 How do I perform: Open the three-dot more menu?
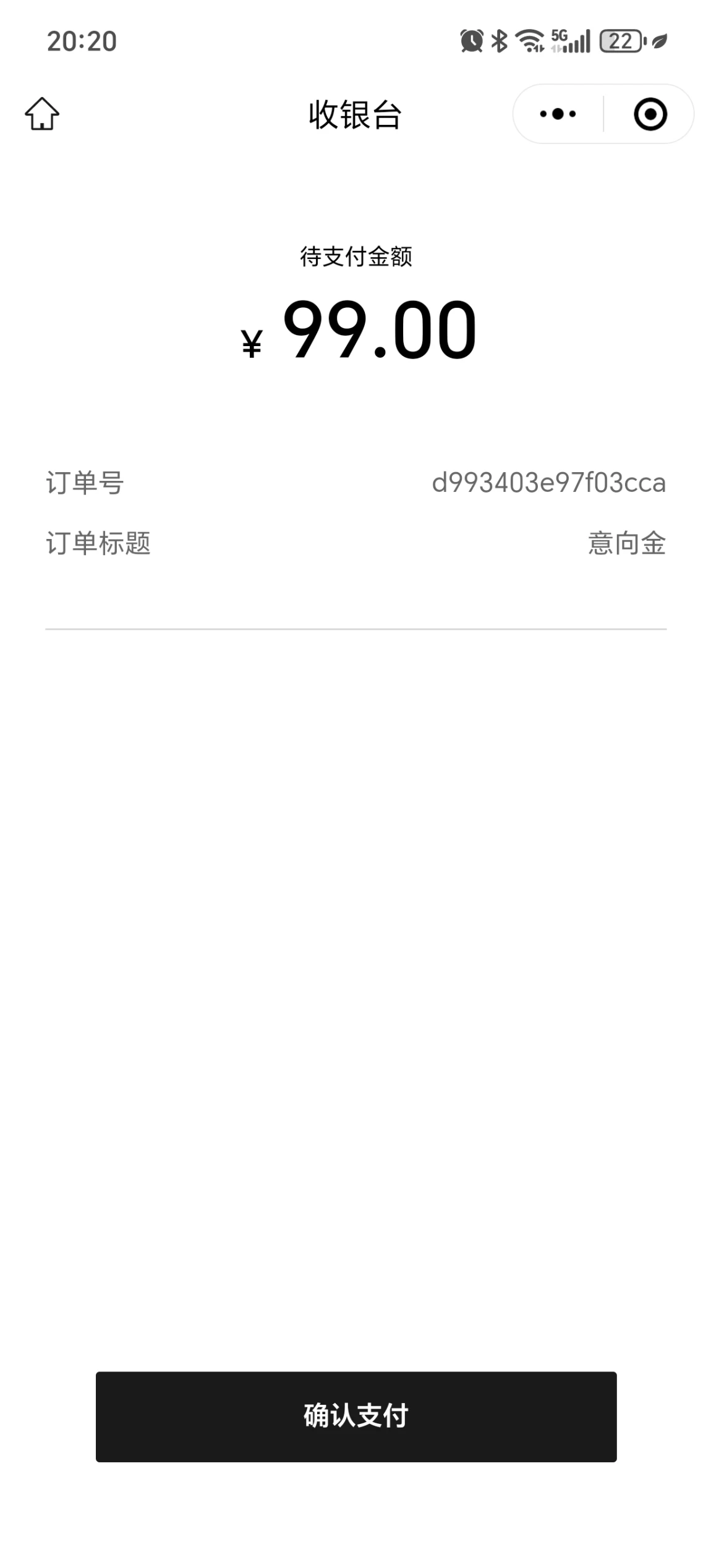tap(558, 114)
